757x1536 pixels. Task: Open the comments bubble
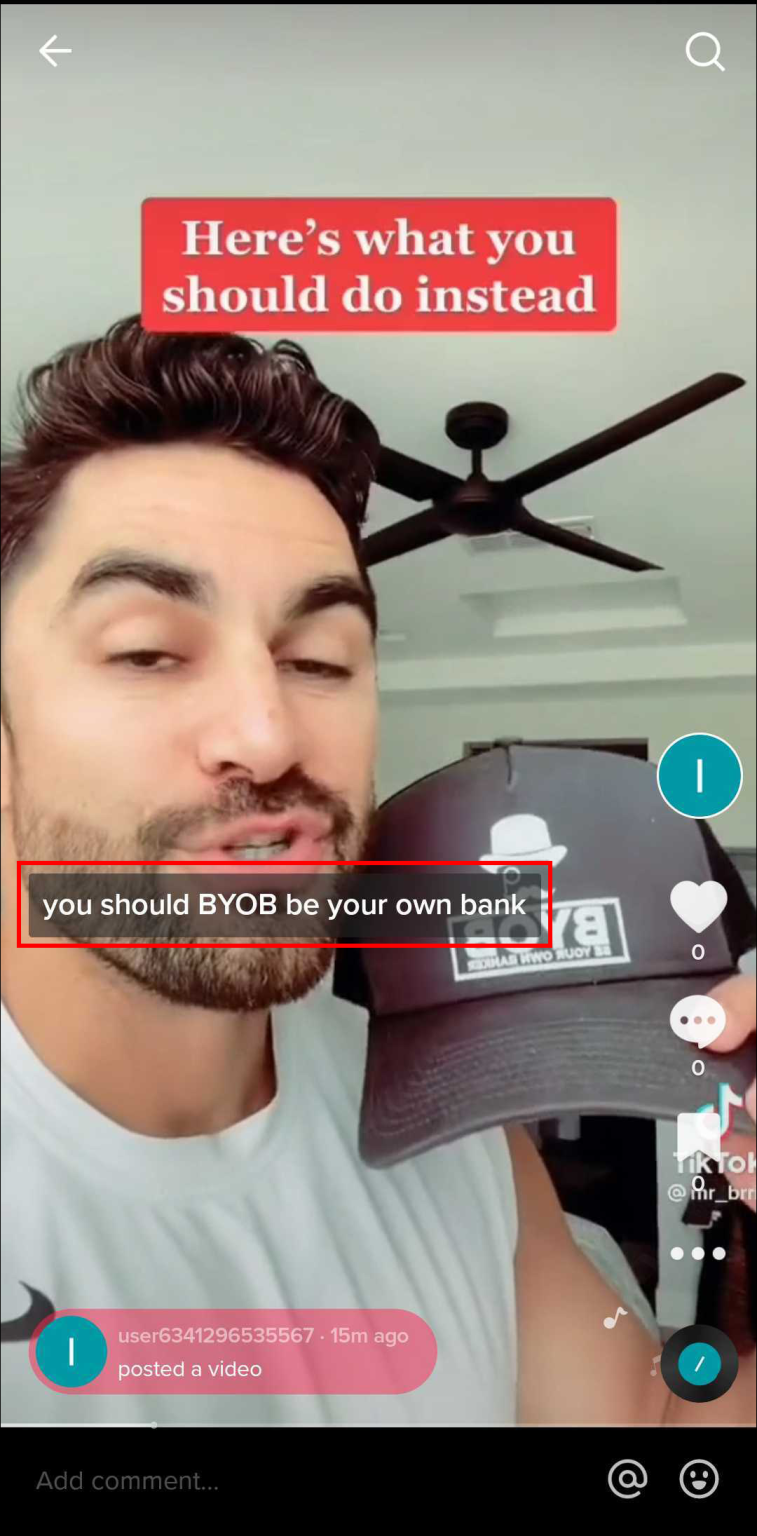click(x=698, y=1021)
